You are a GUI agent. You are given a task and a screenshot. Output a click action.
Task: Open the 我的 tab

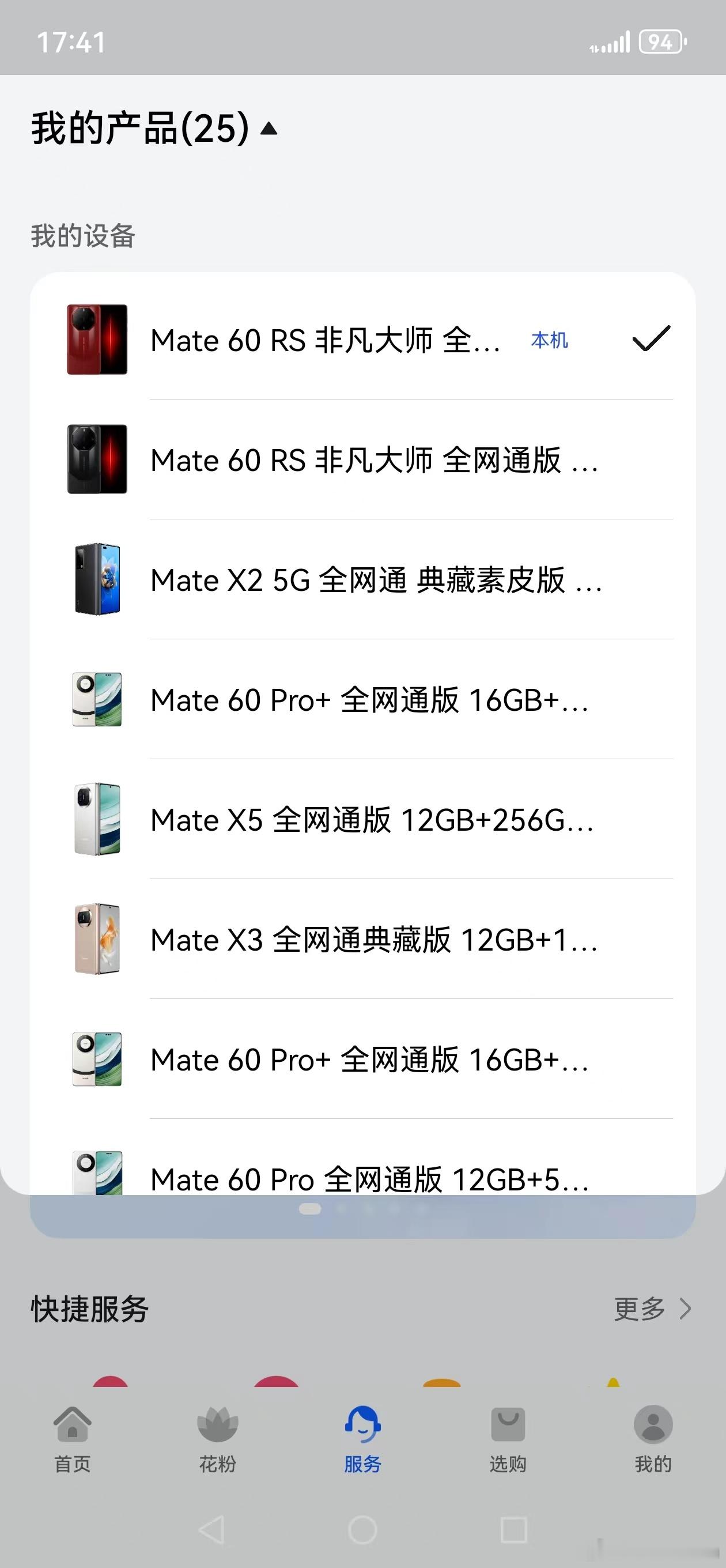[x=653, y=1440]
